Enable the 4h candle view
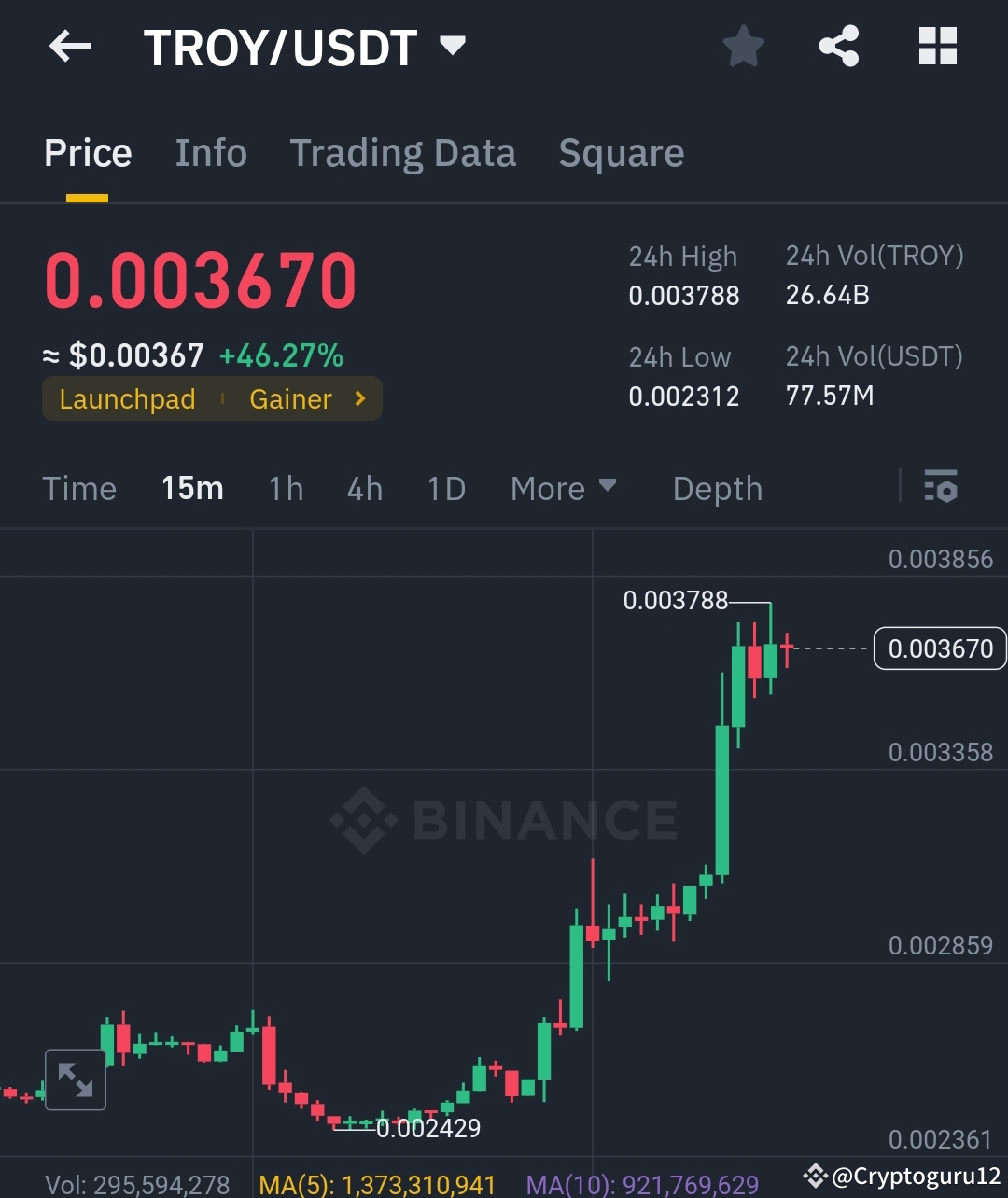1008x1198 pixels. pyautogui.click(x=364, y=488)
